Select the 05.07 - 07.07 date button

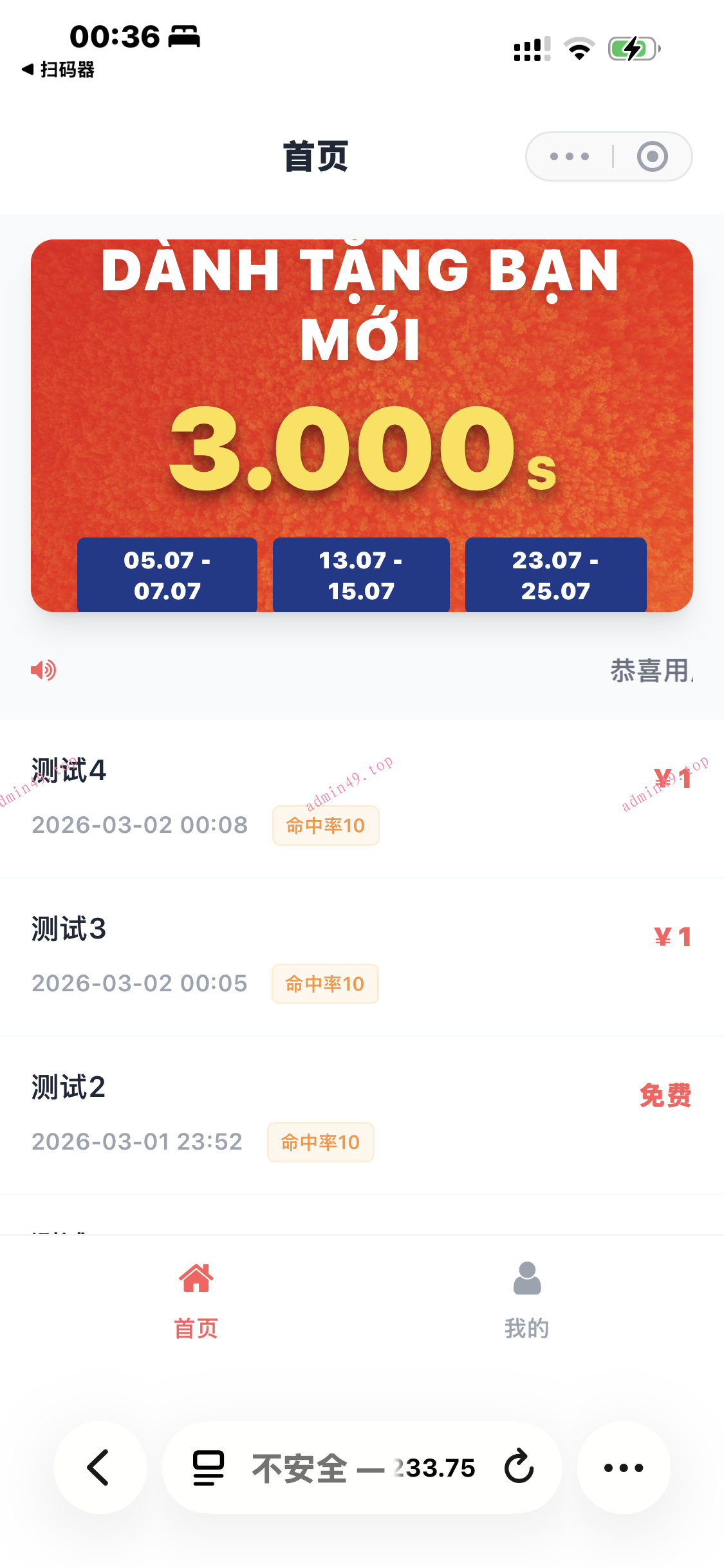click(166, 575)
